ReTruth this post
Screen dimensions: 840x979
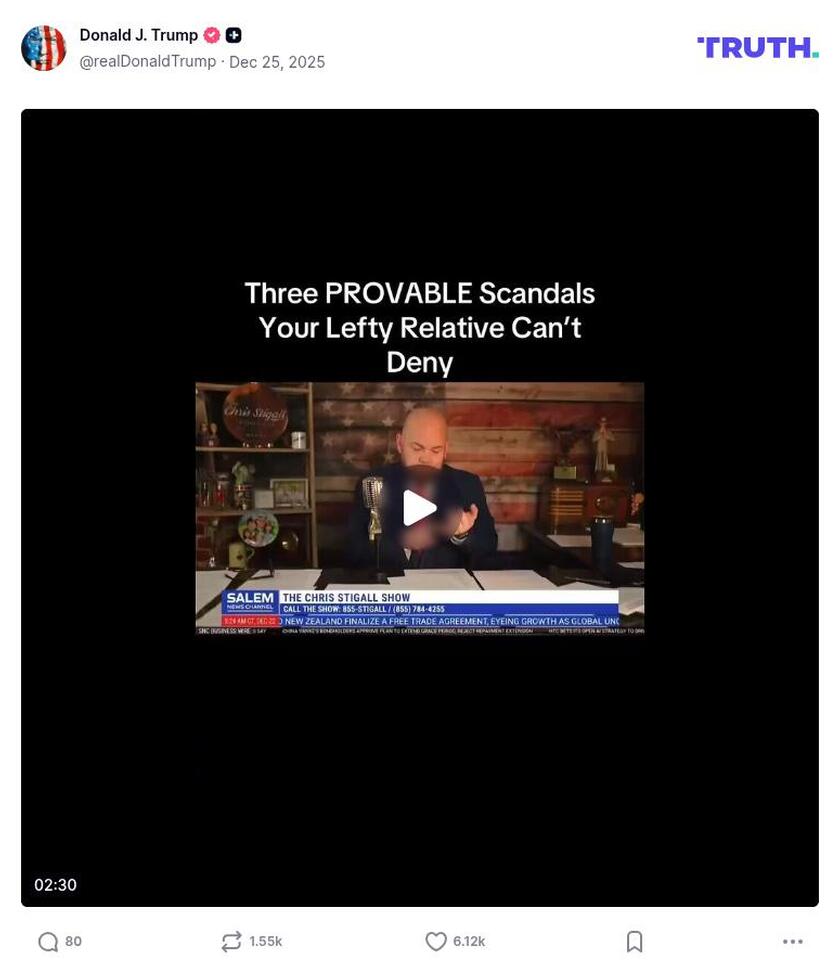point(232,941)
